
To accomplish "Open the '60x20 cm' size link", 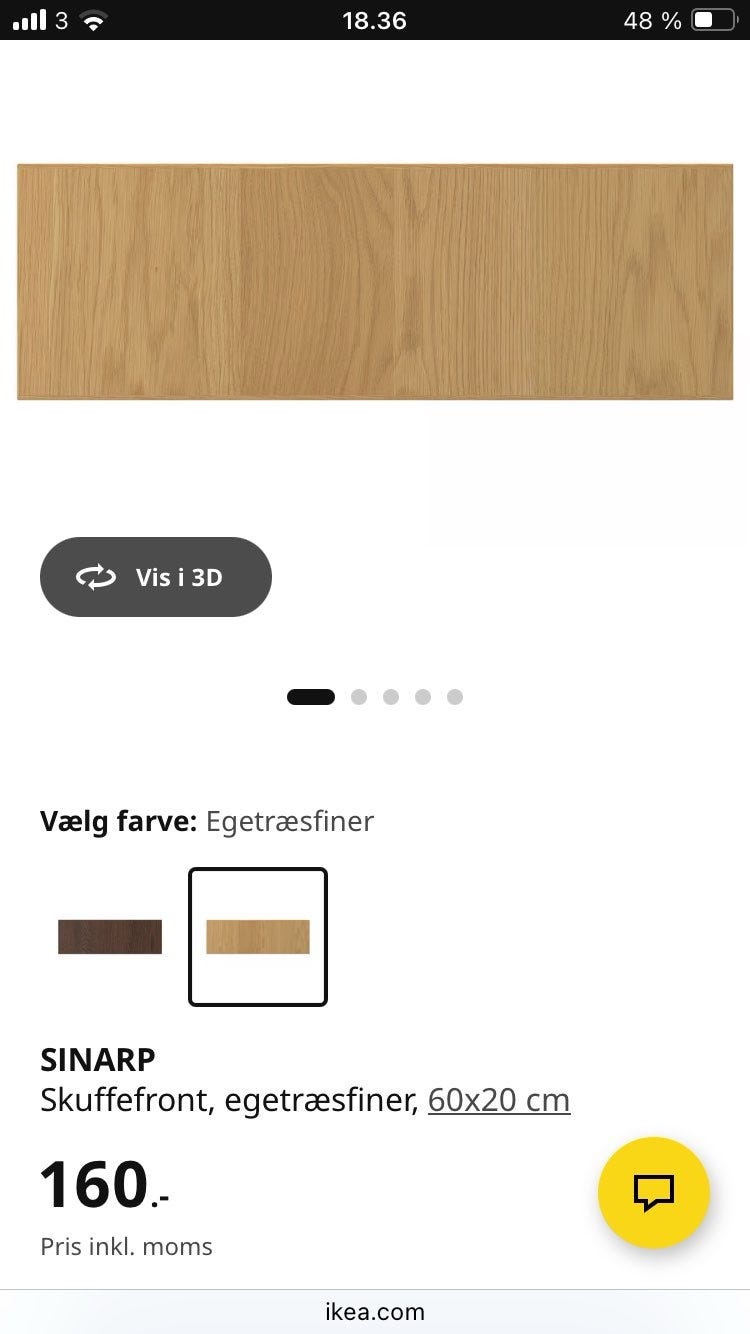I will coord(498,1099).
